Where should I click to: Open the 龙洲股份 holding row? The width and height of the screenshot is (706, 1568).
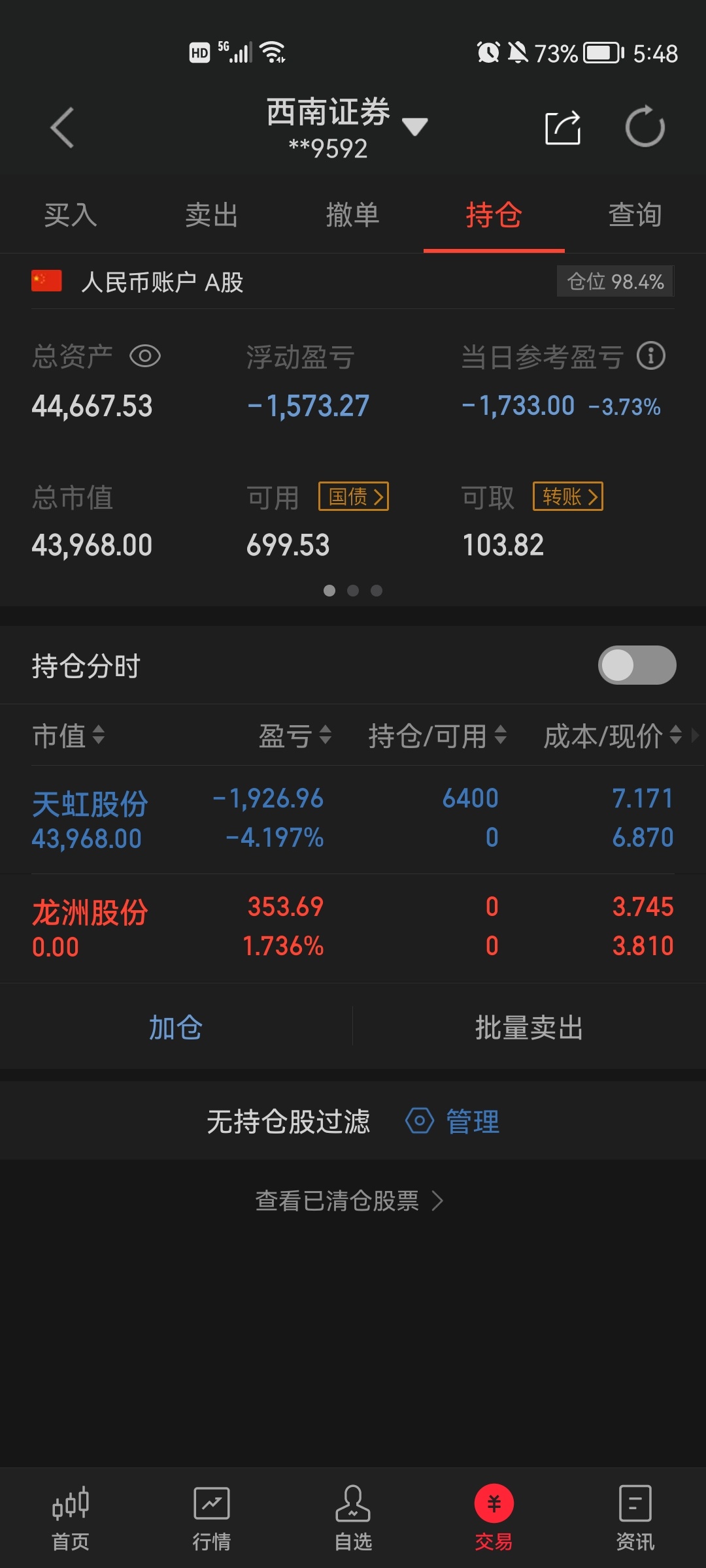(x=353, y=928)
